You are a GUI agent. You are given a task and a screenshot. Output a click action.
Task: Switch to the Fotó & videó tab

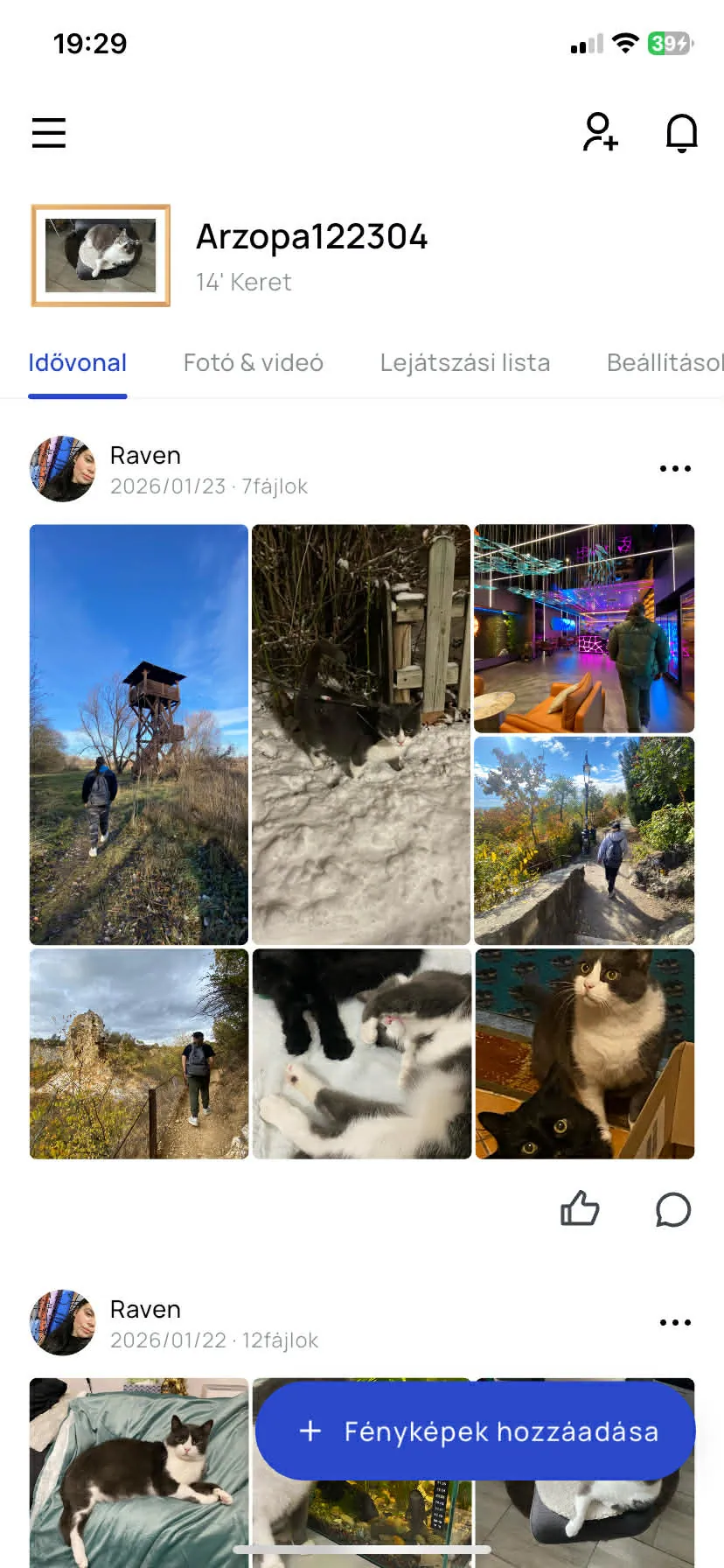point(253,362)
